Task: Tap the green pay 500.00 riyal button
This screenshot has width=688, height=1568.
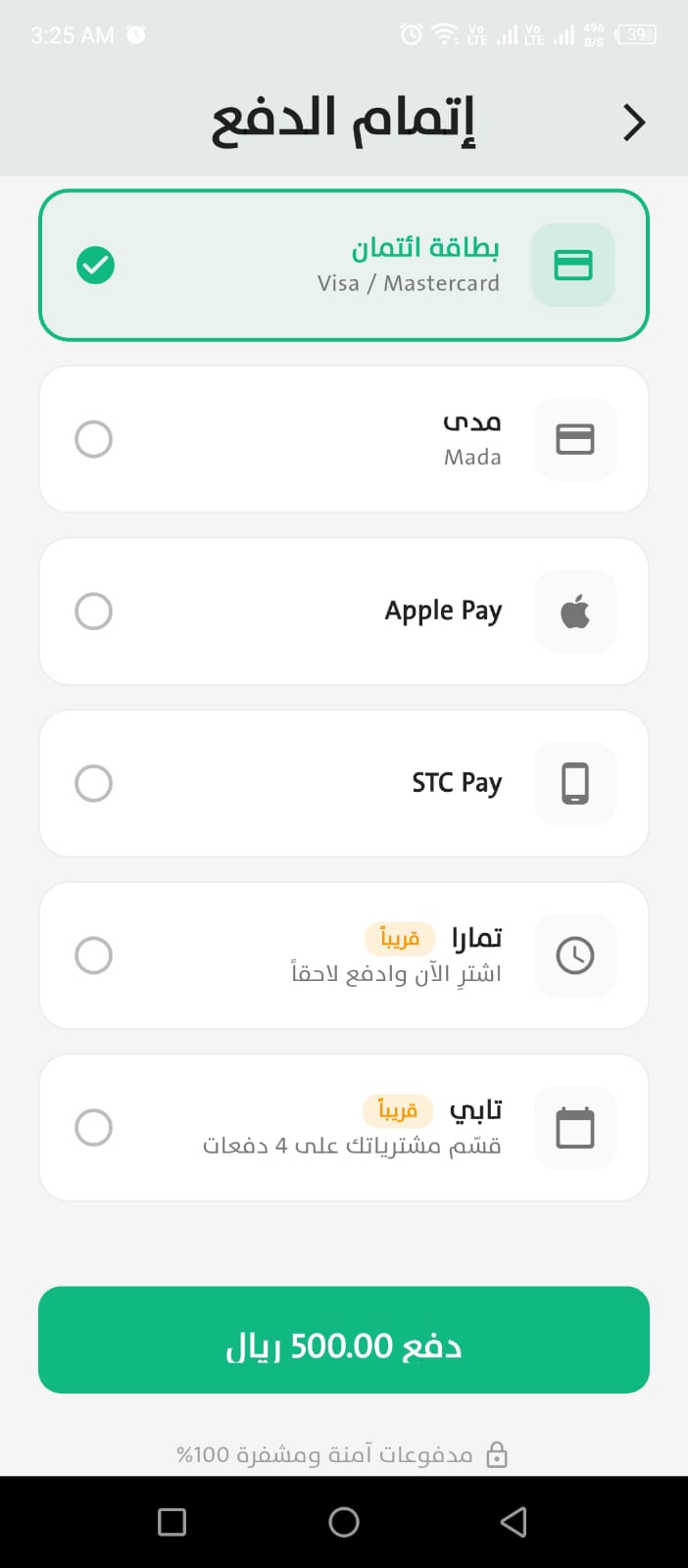Action: pos(344,1340)
